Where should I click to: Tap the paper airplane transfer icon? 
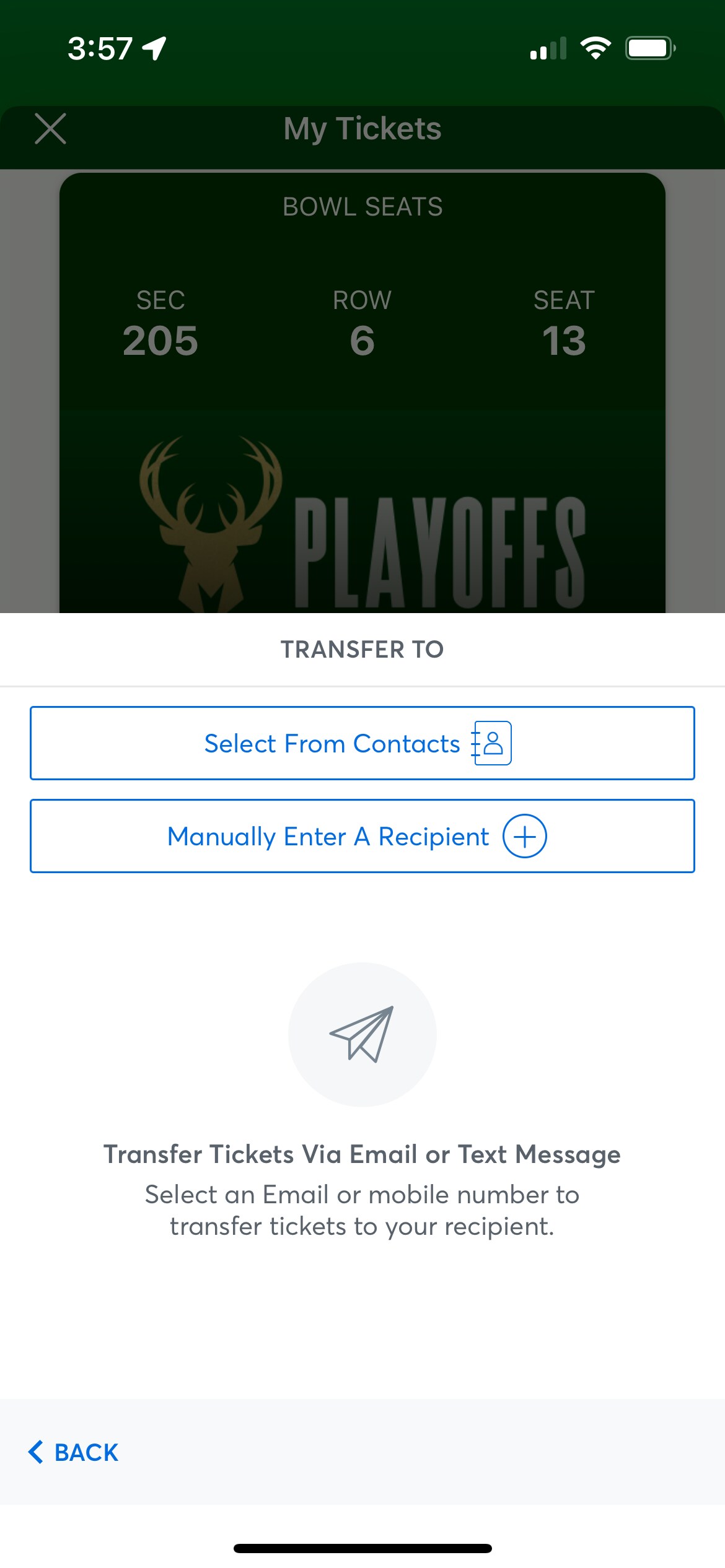(x=362, y=1033)
